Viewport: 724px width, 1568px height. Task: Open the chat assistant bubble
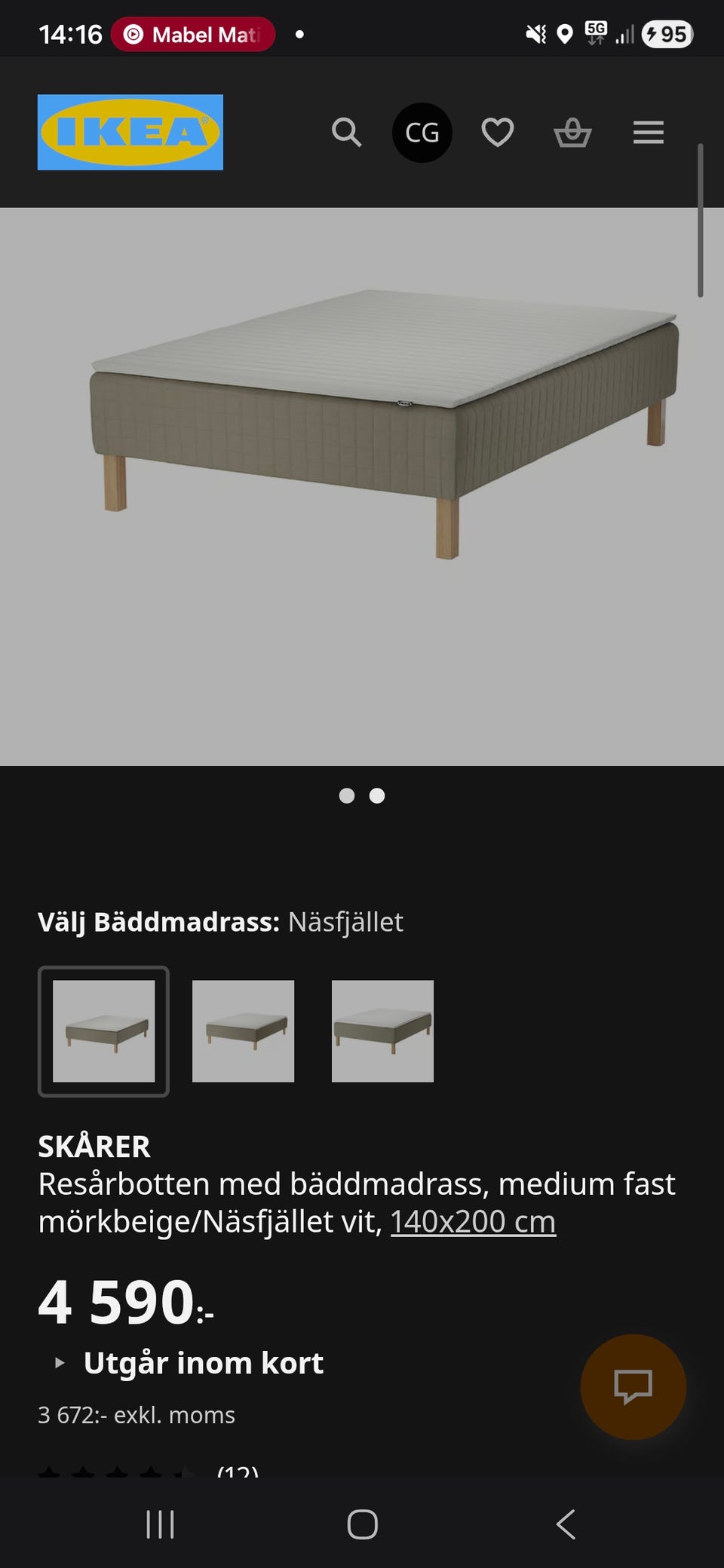633,1389
